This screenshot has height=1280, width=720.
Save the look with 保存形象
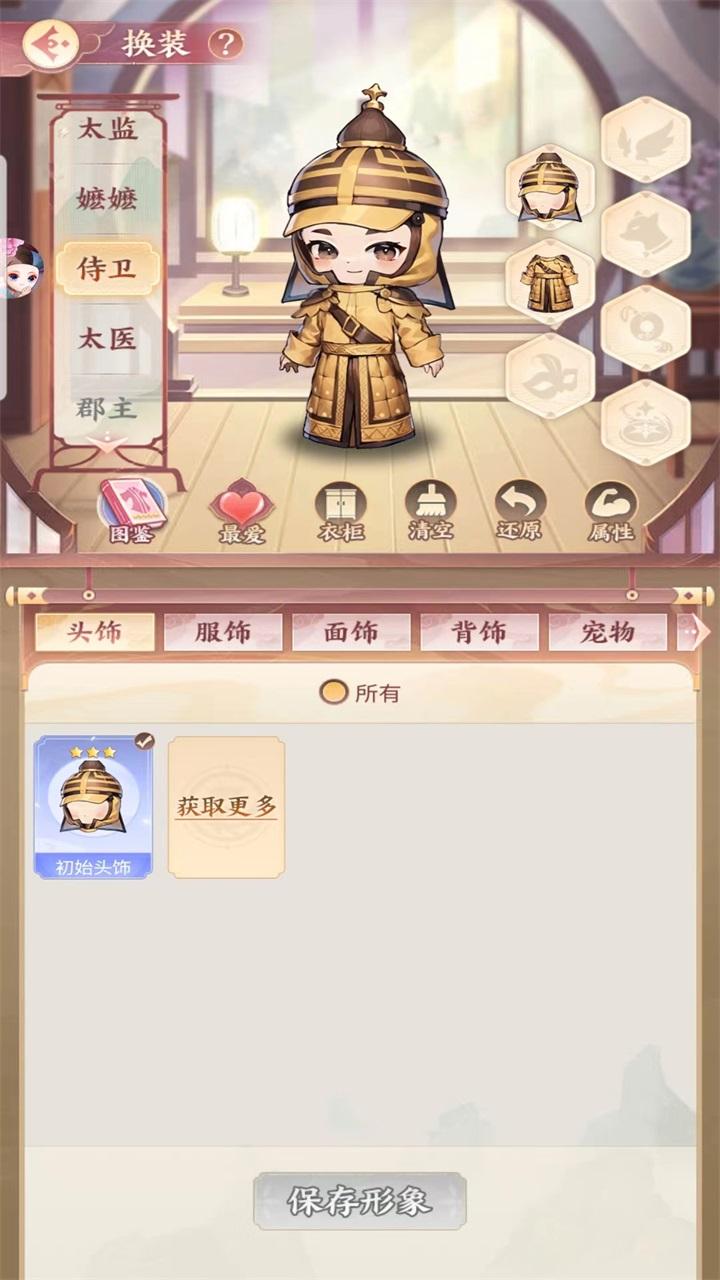360,1201
